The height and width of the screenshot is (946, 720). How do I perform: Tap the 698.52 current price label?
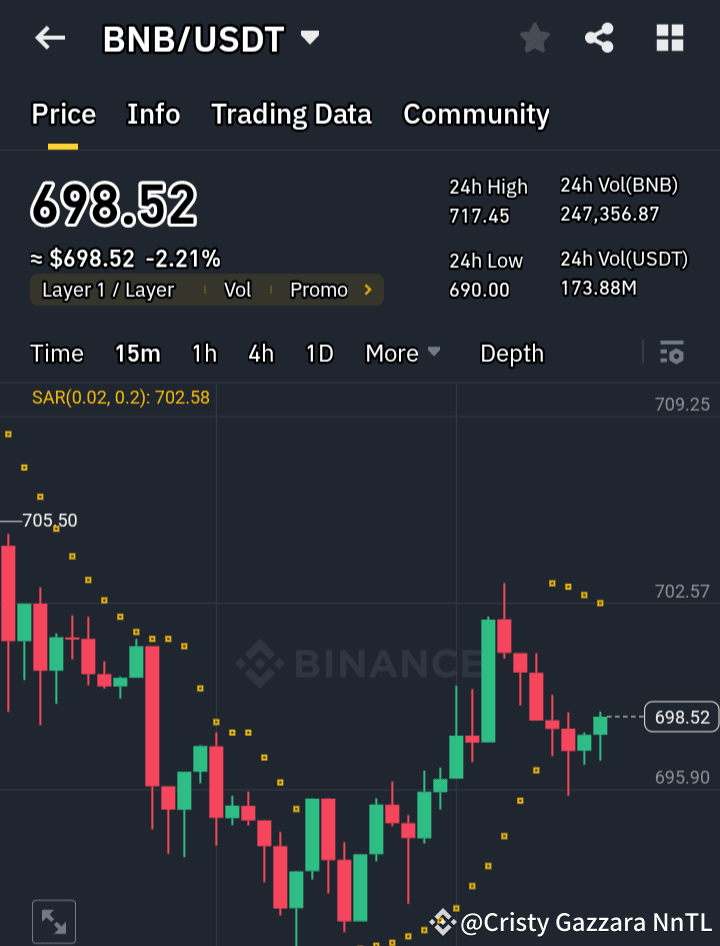coord(680,717)
